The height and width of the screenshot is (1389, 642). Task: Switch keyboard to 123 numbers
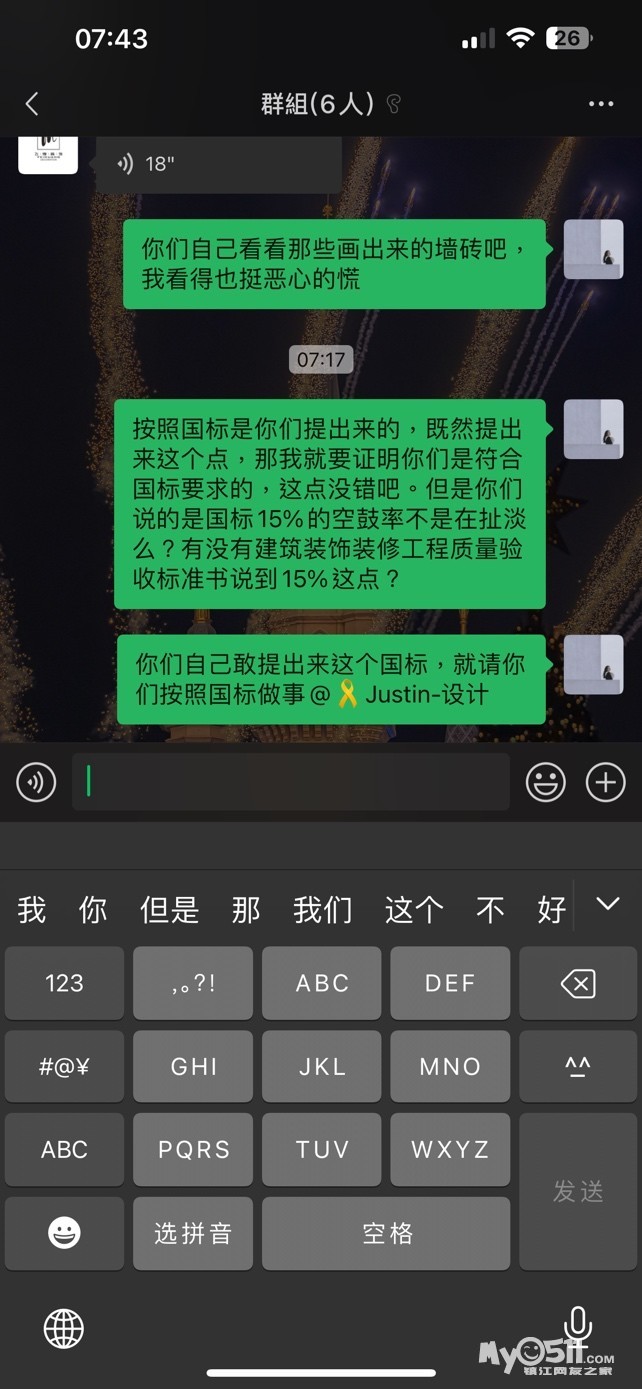point(64,983)
